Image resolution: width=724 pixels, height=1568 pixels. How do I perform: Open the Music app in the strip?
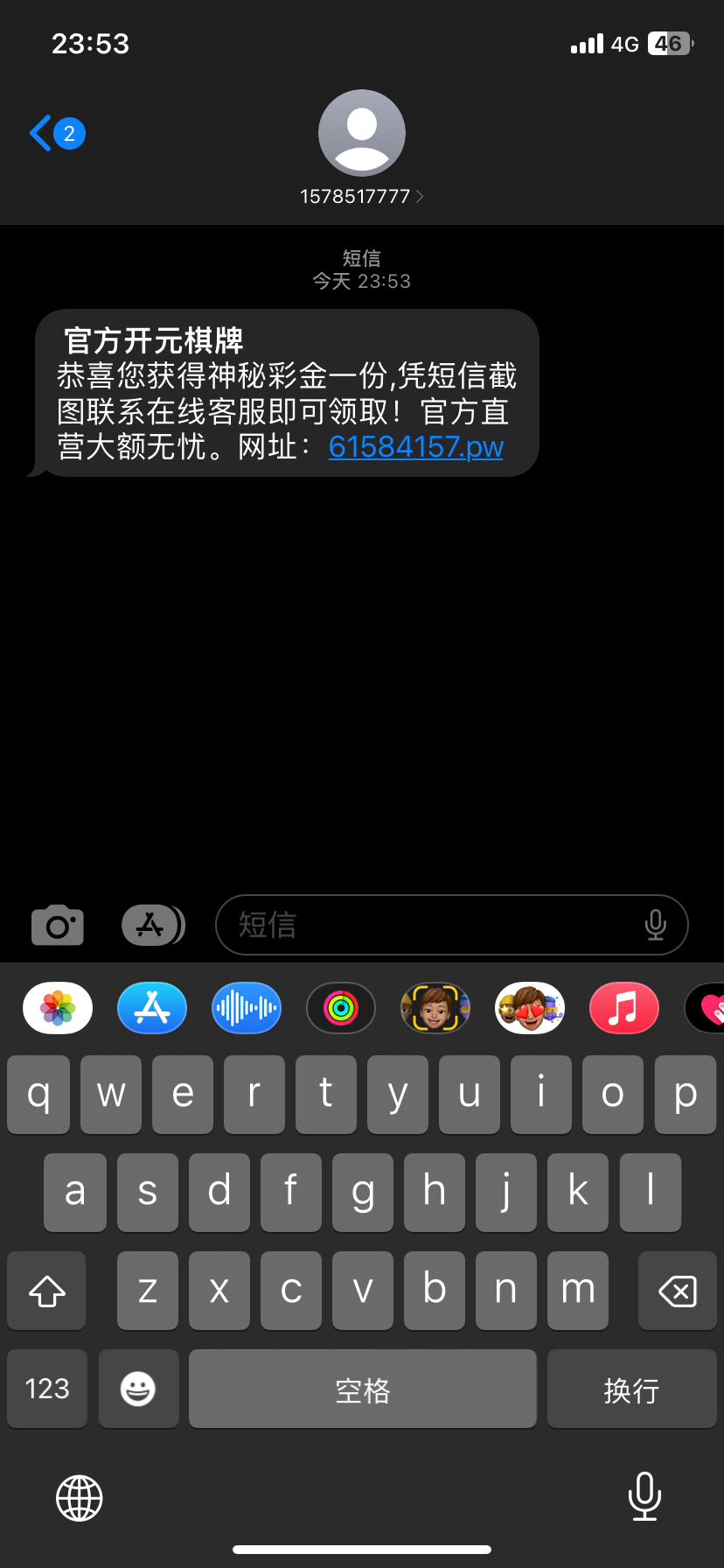point(624,1008)
